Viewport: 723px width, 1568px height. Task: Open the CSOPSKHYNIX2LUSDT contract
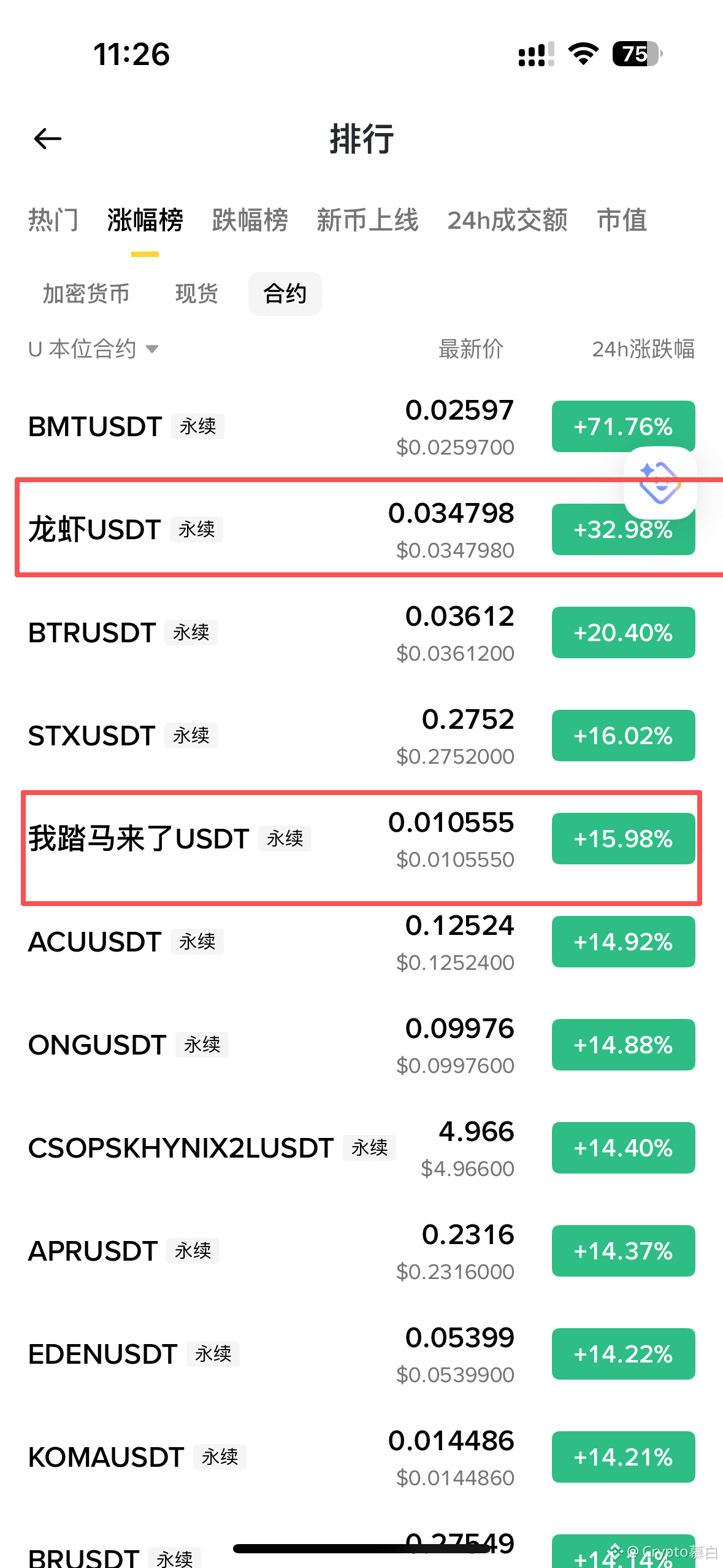tap(361, 1148)
